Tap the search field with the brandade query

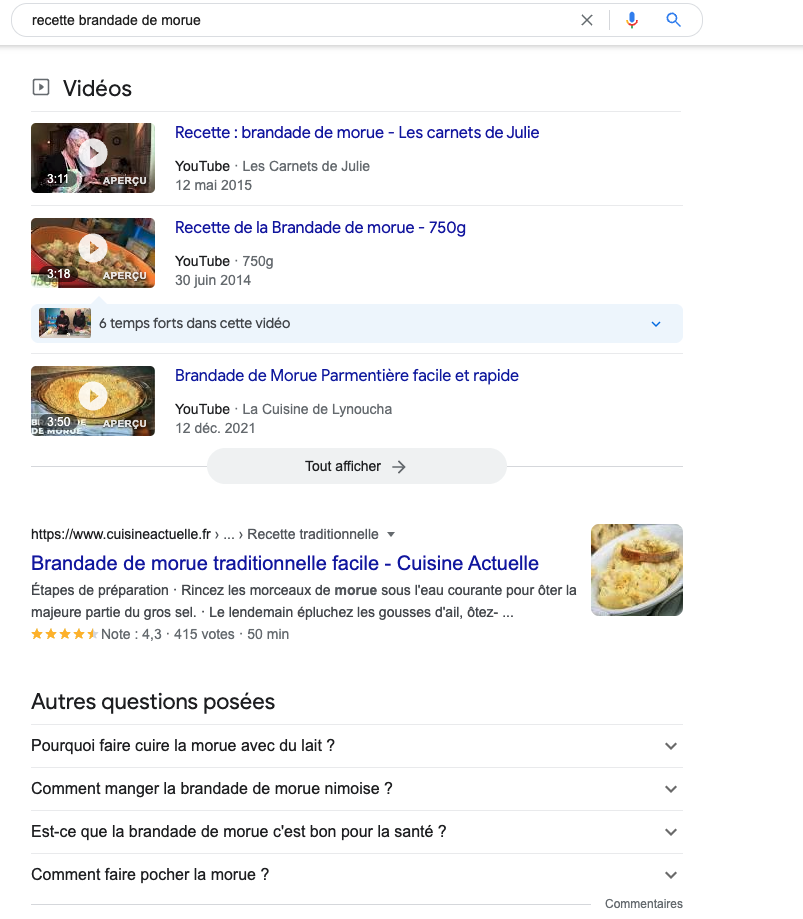tap(300, 20)
